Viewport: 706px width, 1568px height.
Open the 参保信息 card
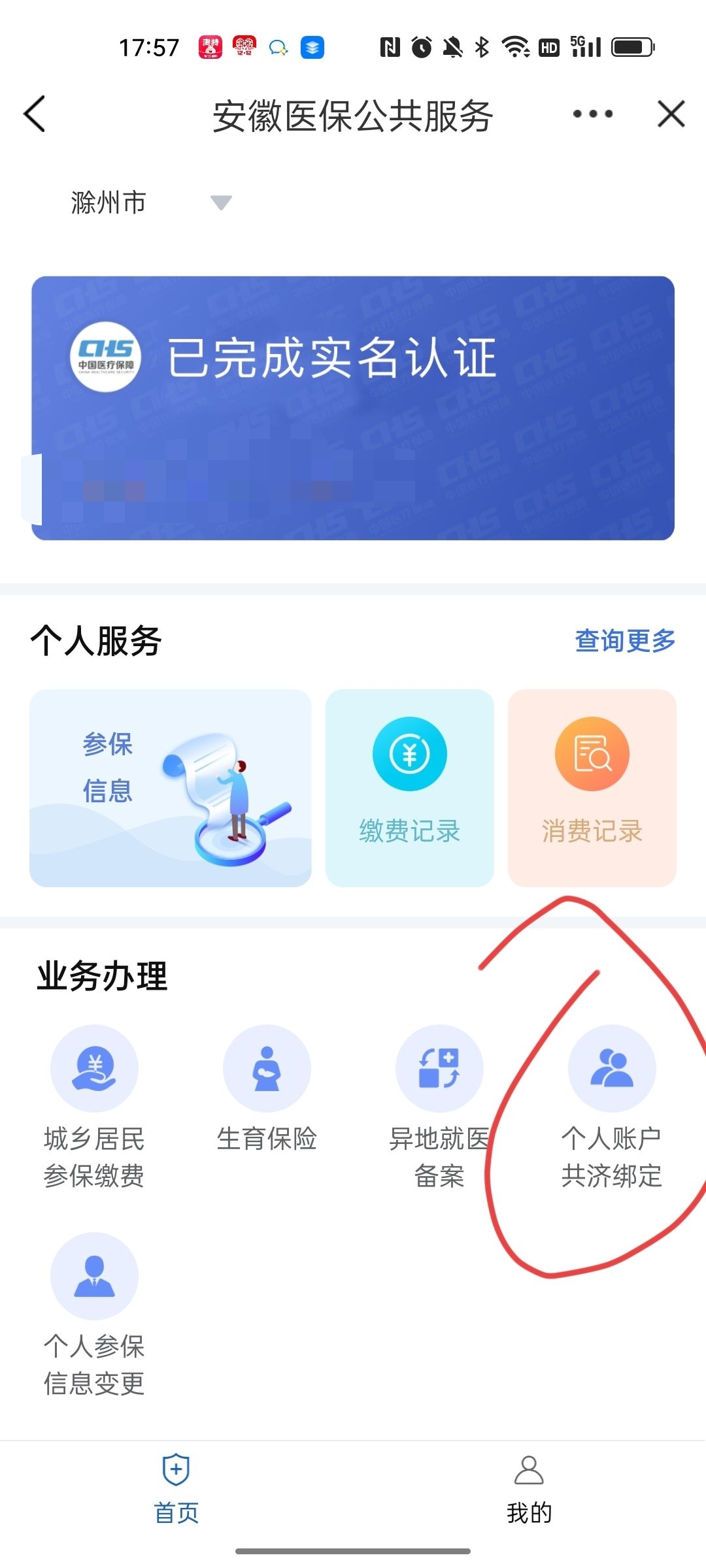170,788
